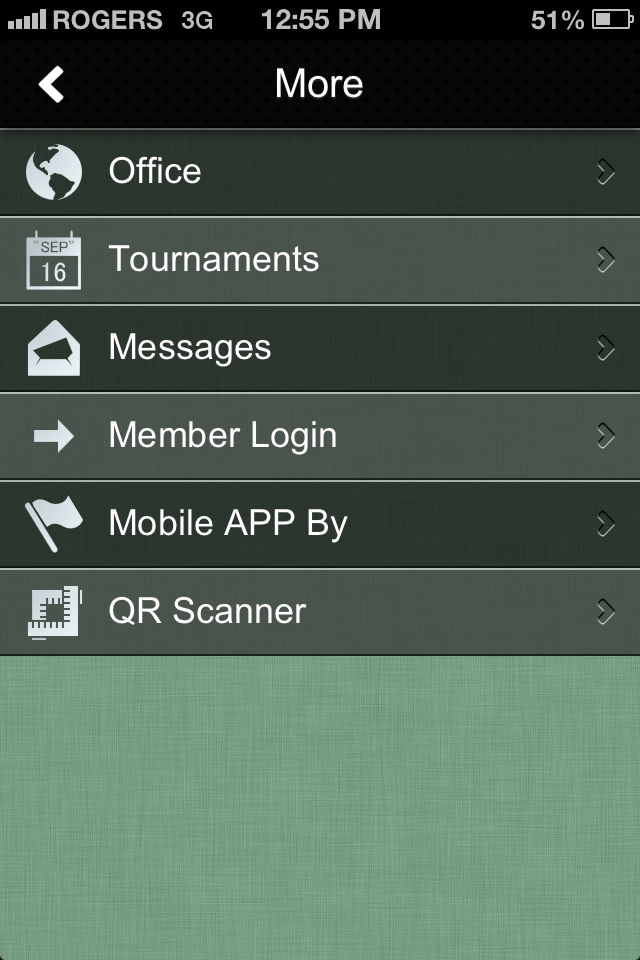This screenshot has height=960, width=640.
Task: Go back using the header arrow
Action: click(52, 85)
